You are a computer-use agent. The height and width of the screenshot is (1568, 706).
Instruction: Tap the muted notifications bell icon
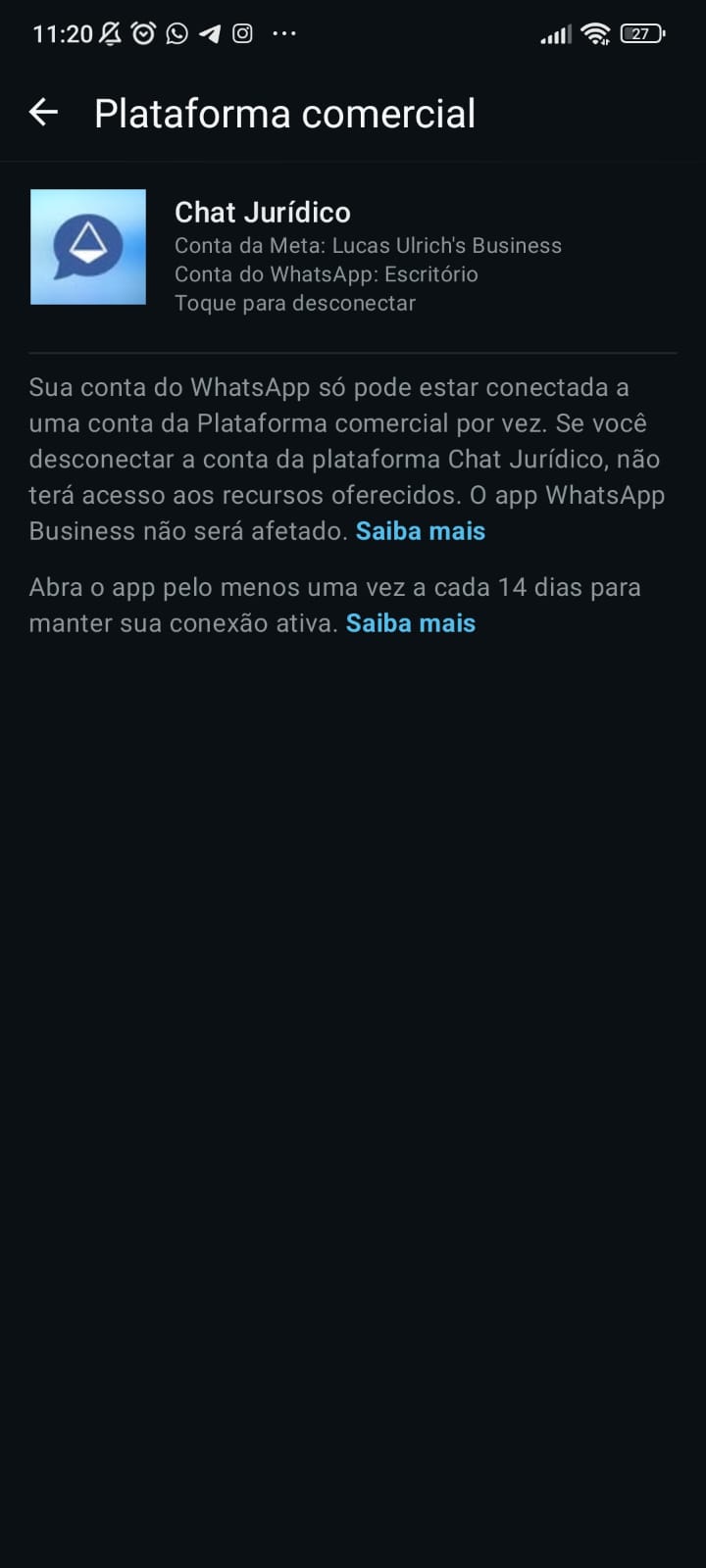pos(110,32)
